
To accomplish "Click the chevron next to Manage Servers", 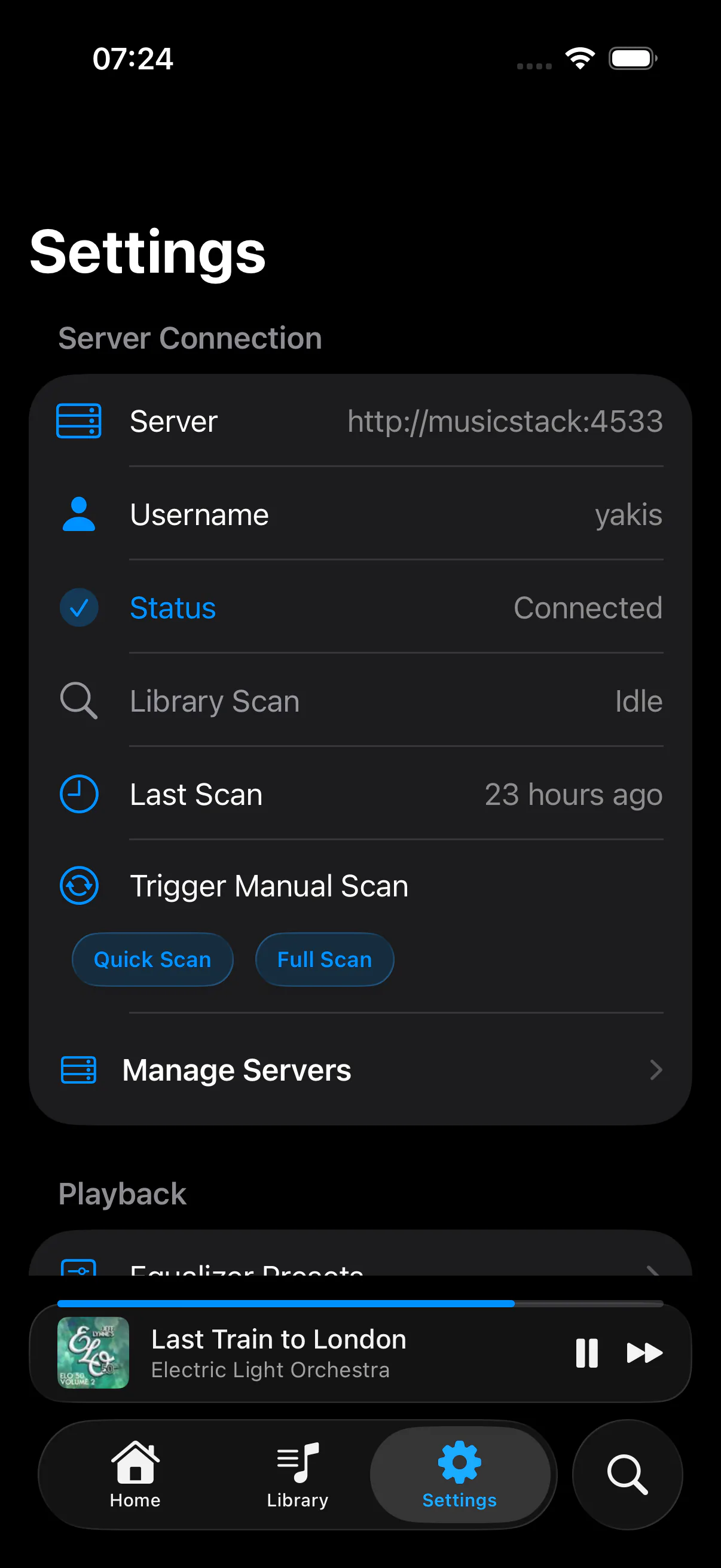I will pyautogui.click(x=655, y=1070).
